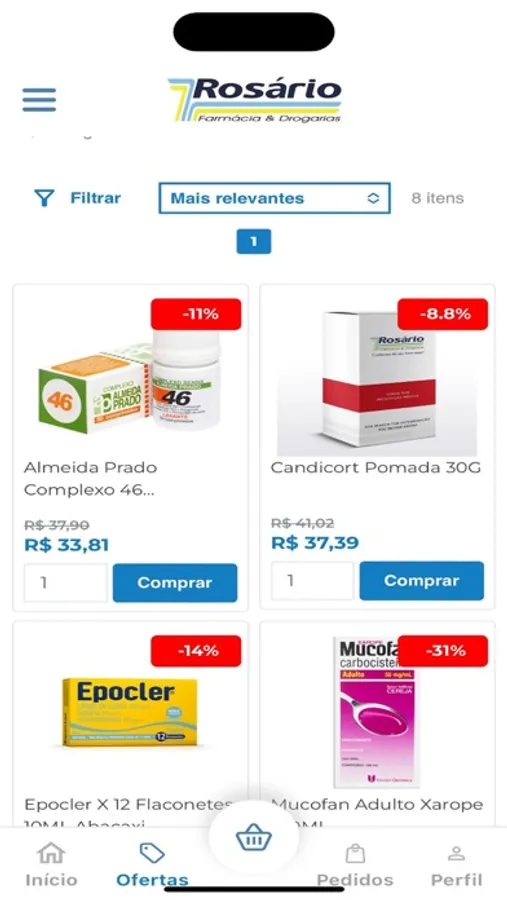Switch to the Pedidos tab
The height and width of the screenshot is (900, 507).
(355, 865)
